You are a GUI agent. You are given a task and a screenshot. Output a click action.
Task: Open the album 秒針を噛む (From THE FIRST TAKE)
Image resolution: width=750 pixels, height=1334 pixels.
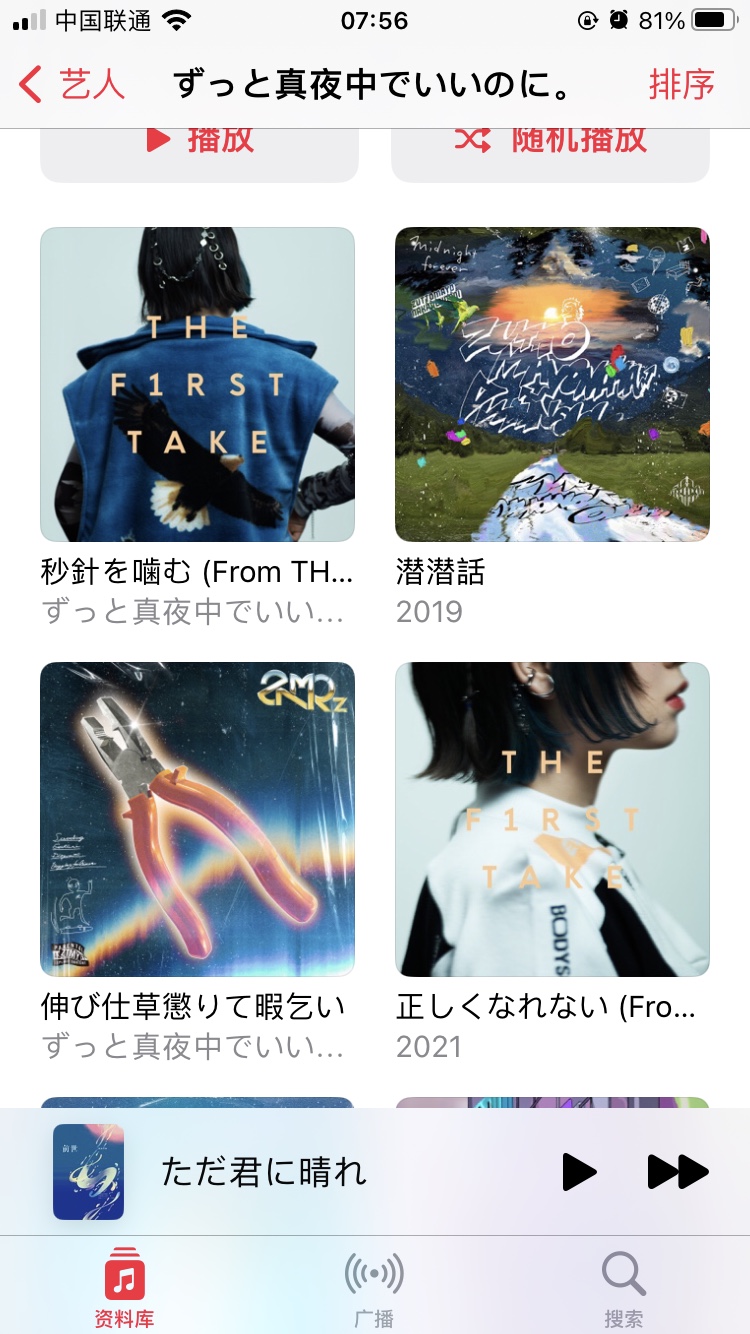coord(197,385)
